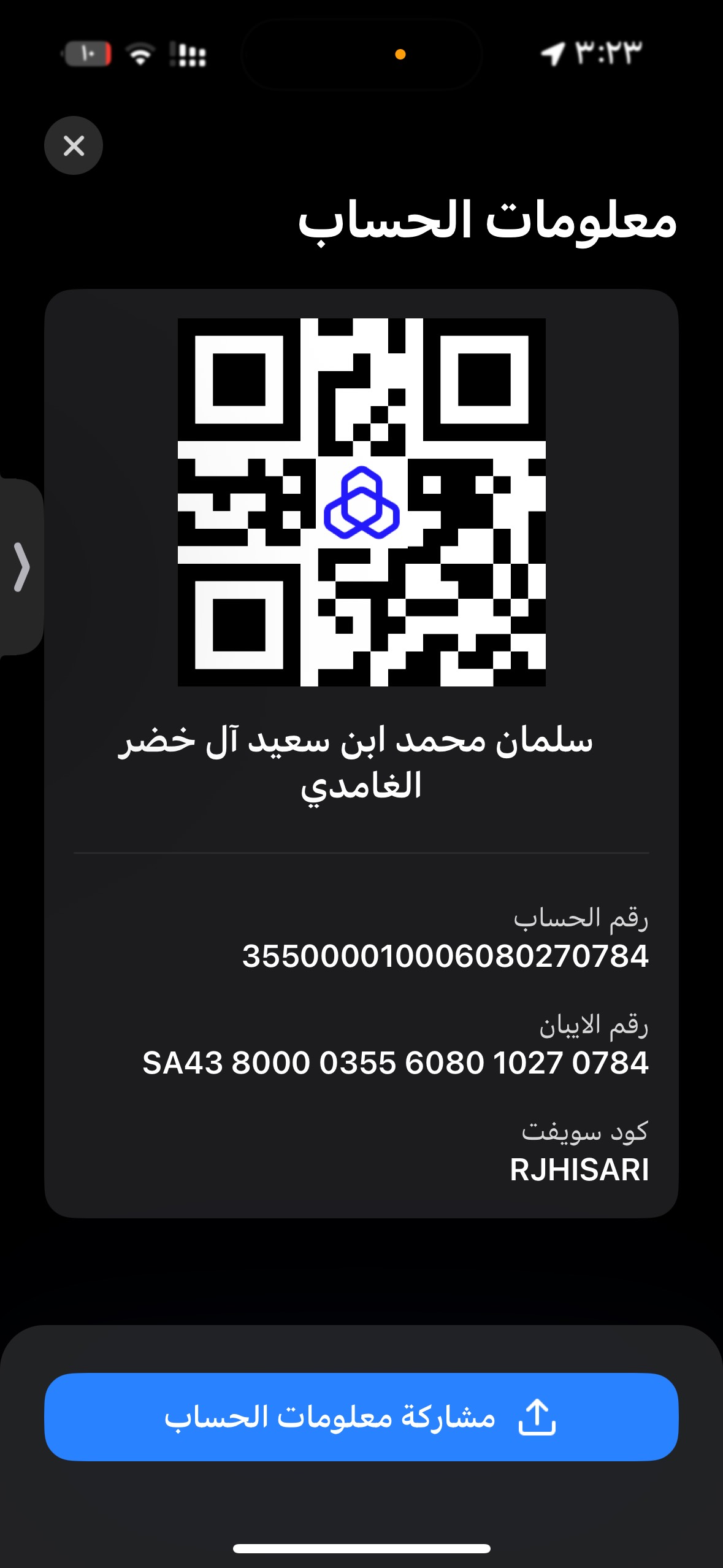Close the account information sheet
This screenshot has height=1568, width=723.
(x=74, y=146)
